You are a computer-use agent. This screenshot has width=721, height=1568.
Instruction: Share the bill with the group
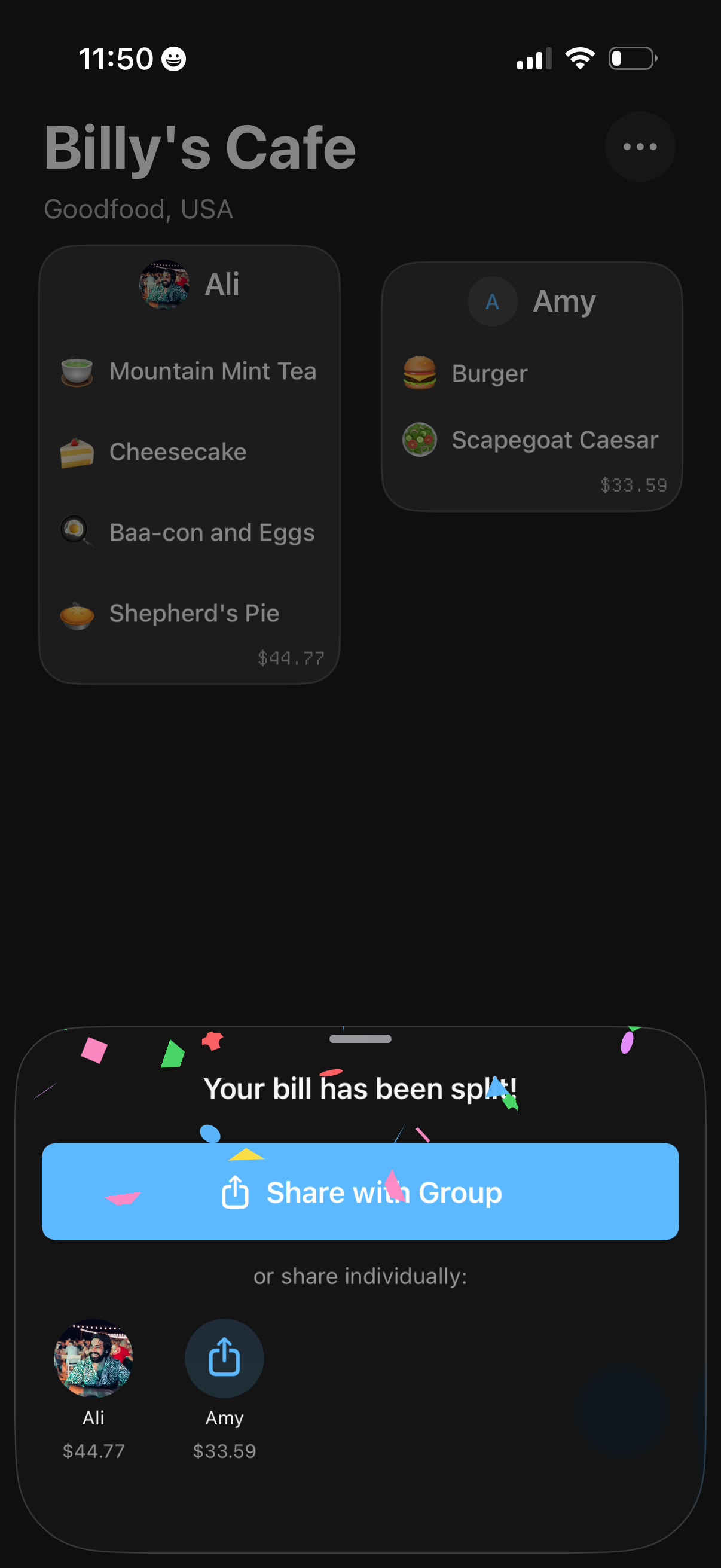point(360,1191)
